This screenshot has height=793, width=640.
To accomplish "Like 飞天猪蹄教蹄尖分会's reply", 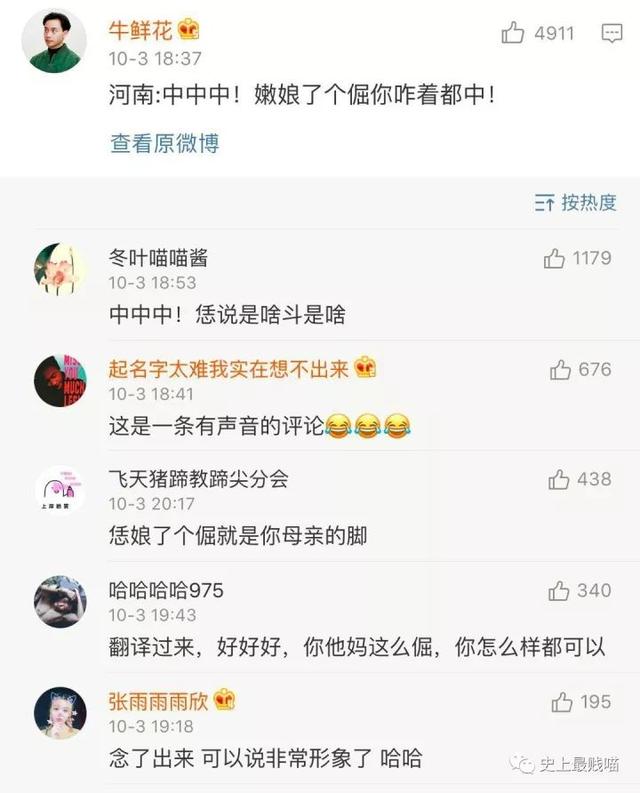I will [x=559, y=480].
